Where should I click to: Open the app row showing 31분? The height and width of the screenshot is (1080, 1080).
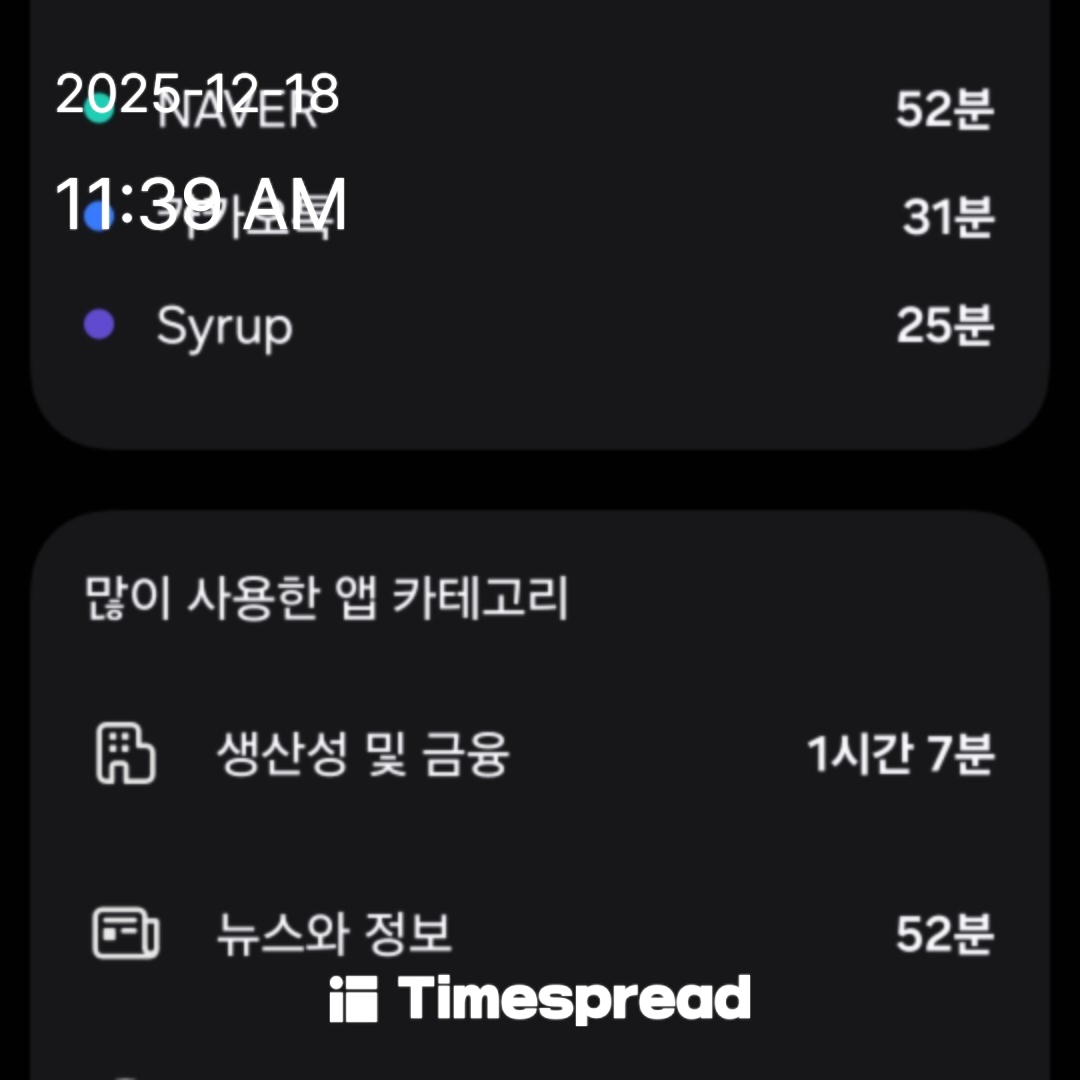pyautogui.click(x=540, y=217)
